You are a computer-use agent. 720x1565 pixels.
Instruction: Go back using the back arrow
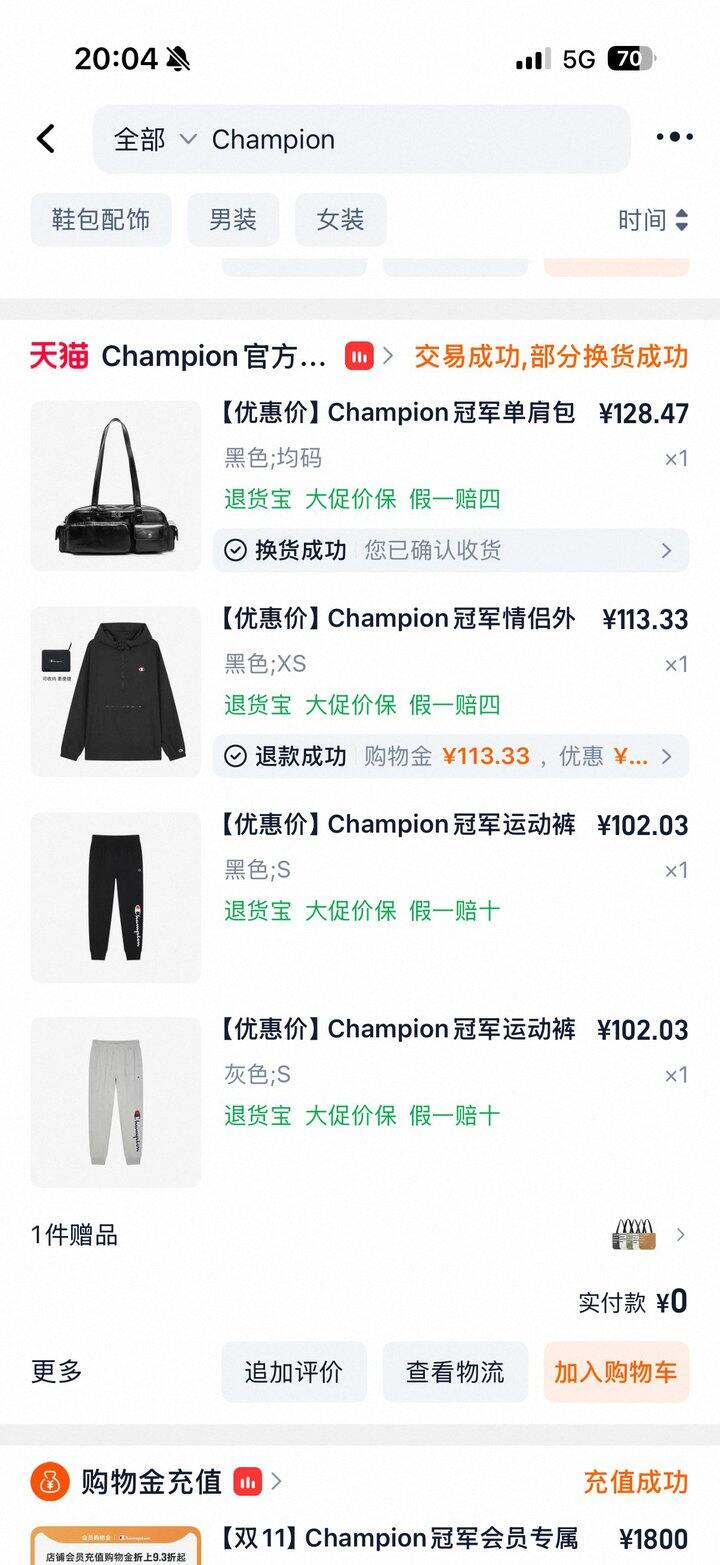pyautogui.click(x=46, y=139)
